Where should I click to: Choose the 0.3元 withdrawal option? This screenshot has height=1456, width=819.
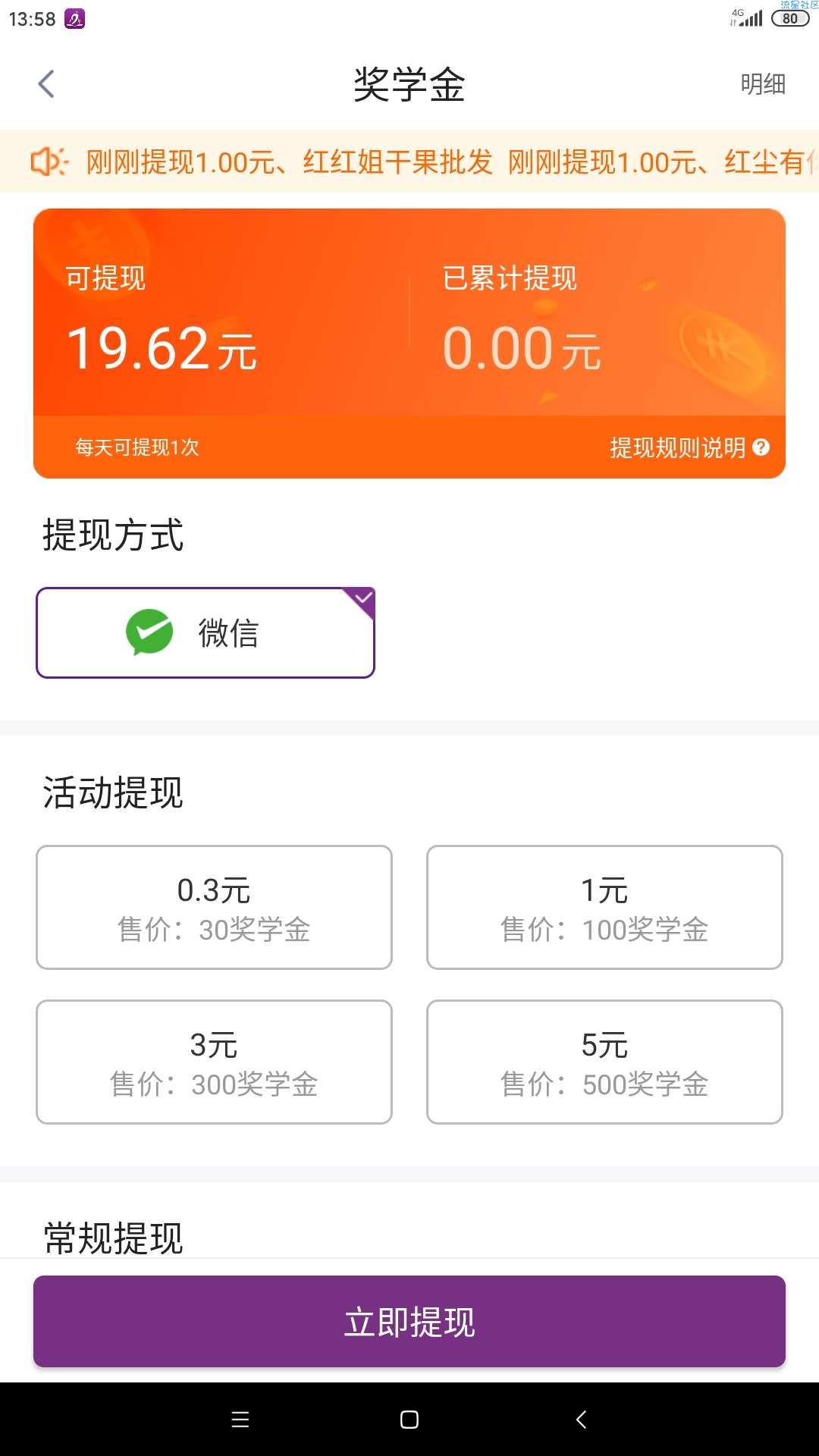tap(214, 907)
